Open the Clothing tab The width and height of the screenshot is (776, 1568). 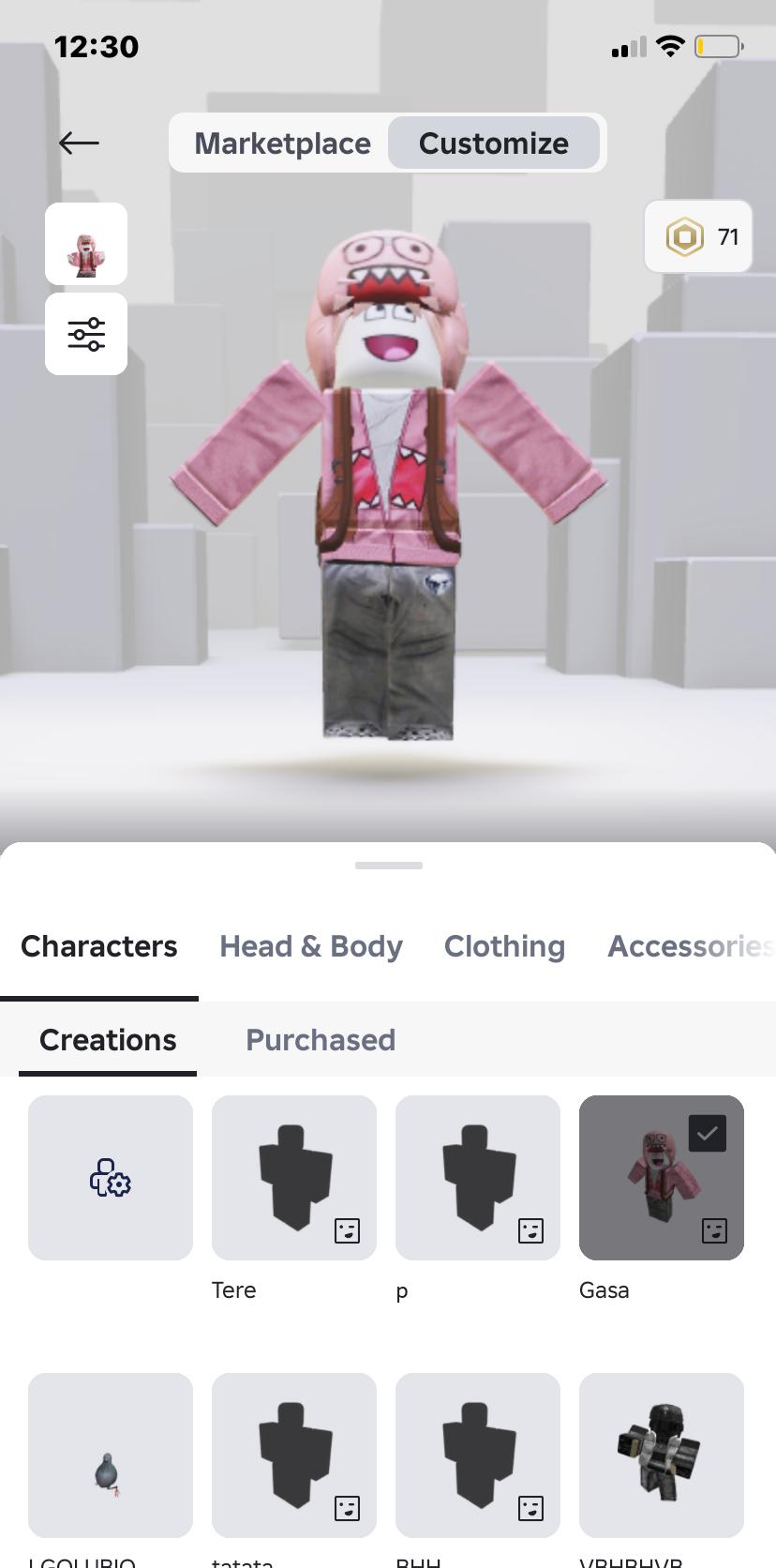(x=504, y=946)
